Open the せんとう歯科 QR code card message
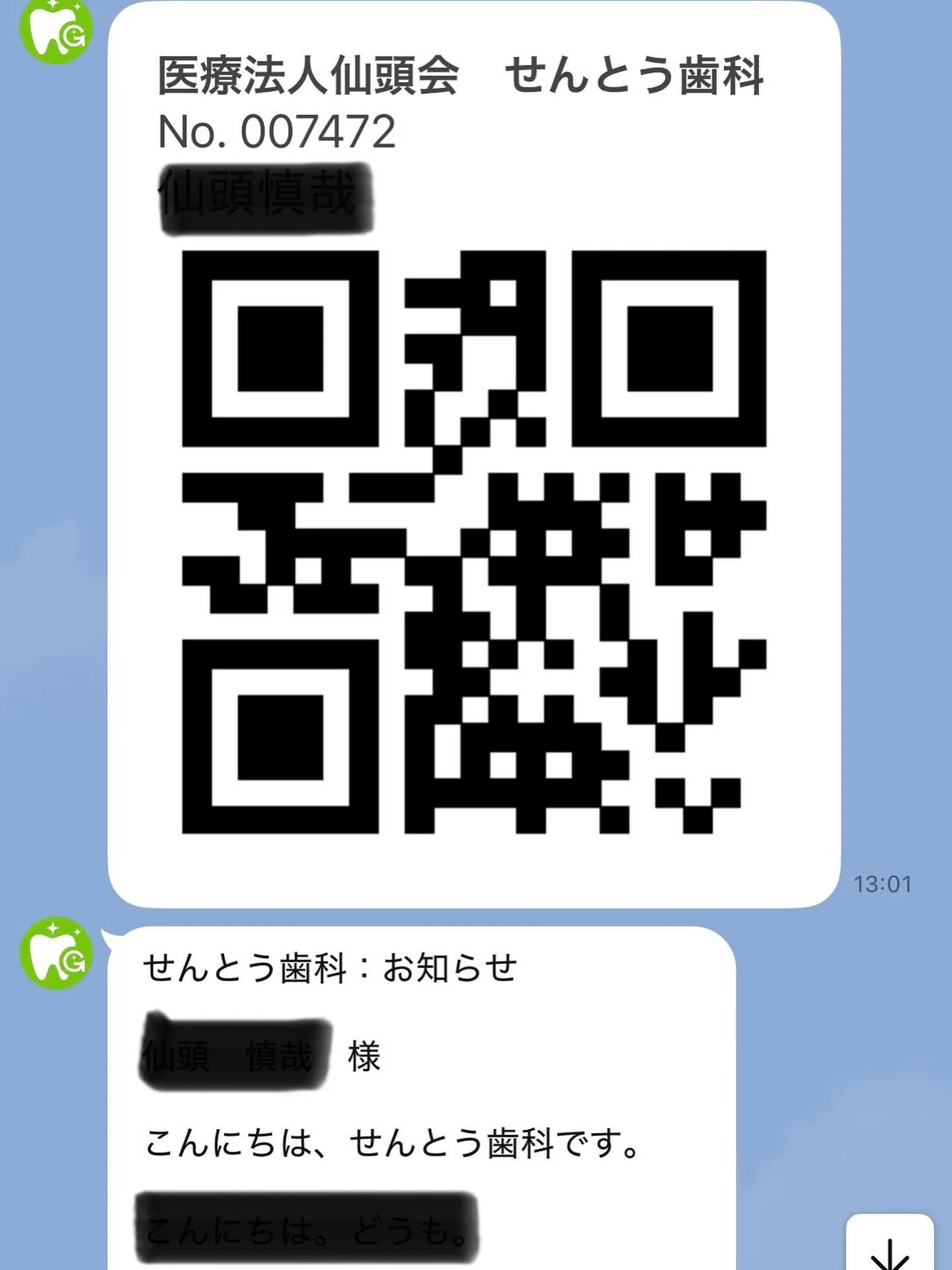 pos(473,541)
